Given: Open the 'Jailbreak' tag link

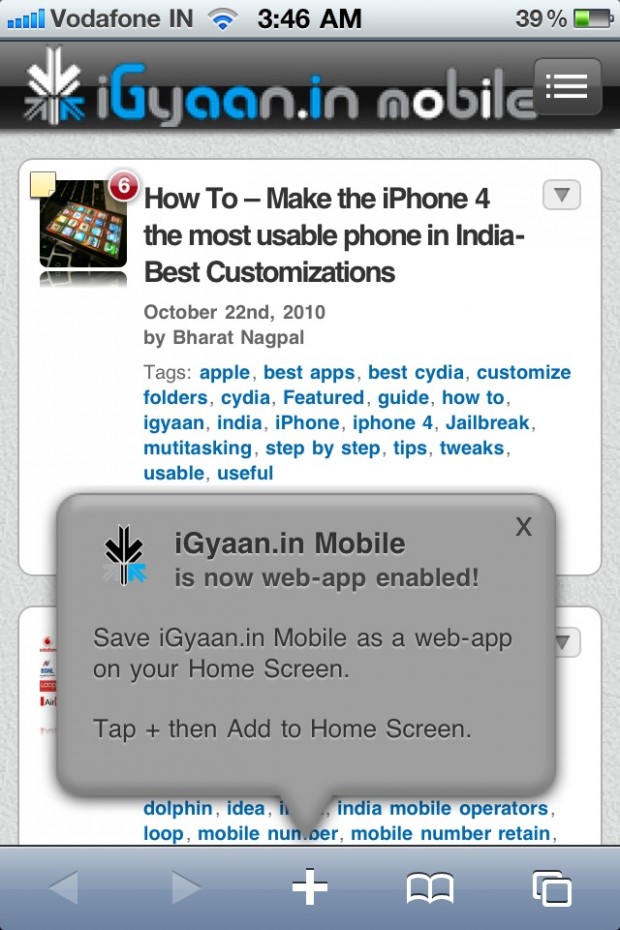Looking at the screenshot, I should (488, 422).
